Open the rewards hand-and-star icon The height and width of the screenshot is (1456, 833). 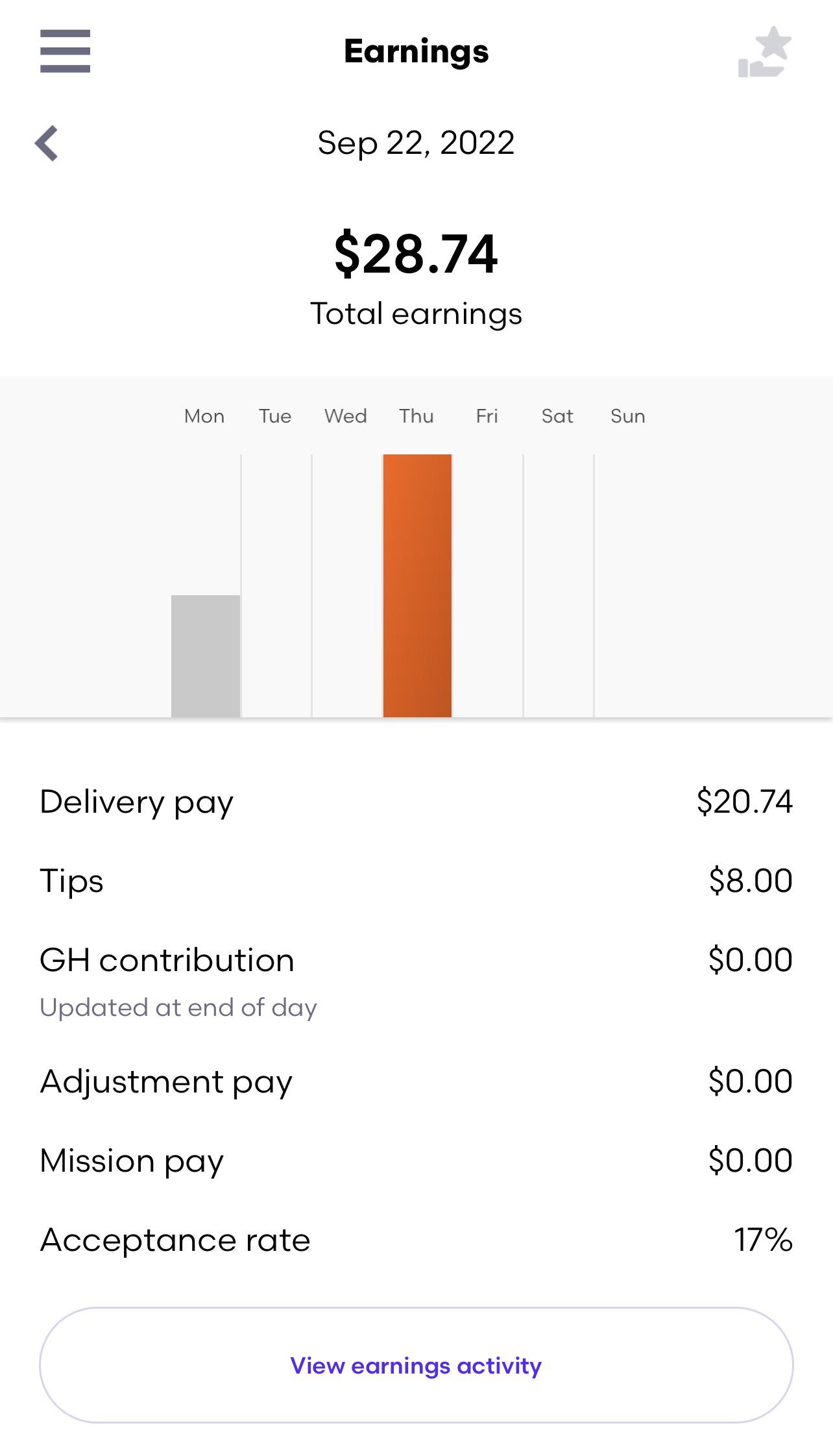click(x=766, y=52)
